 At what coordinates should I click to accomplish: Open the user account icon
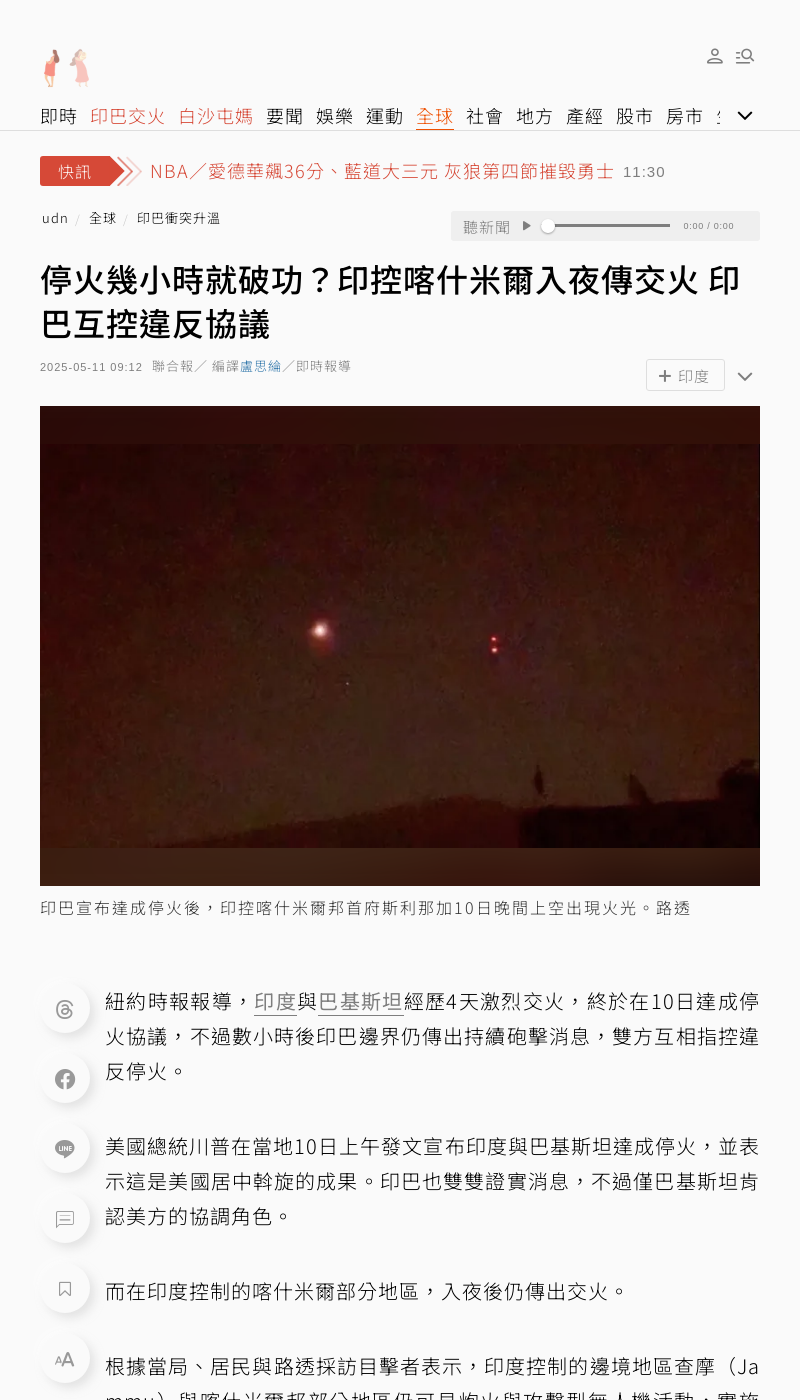click(x=715, y=56)
